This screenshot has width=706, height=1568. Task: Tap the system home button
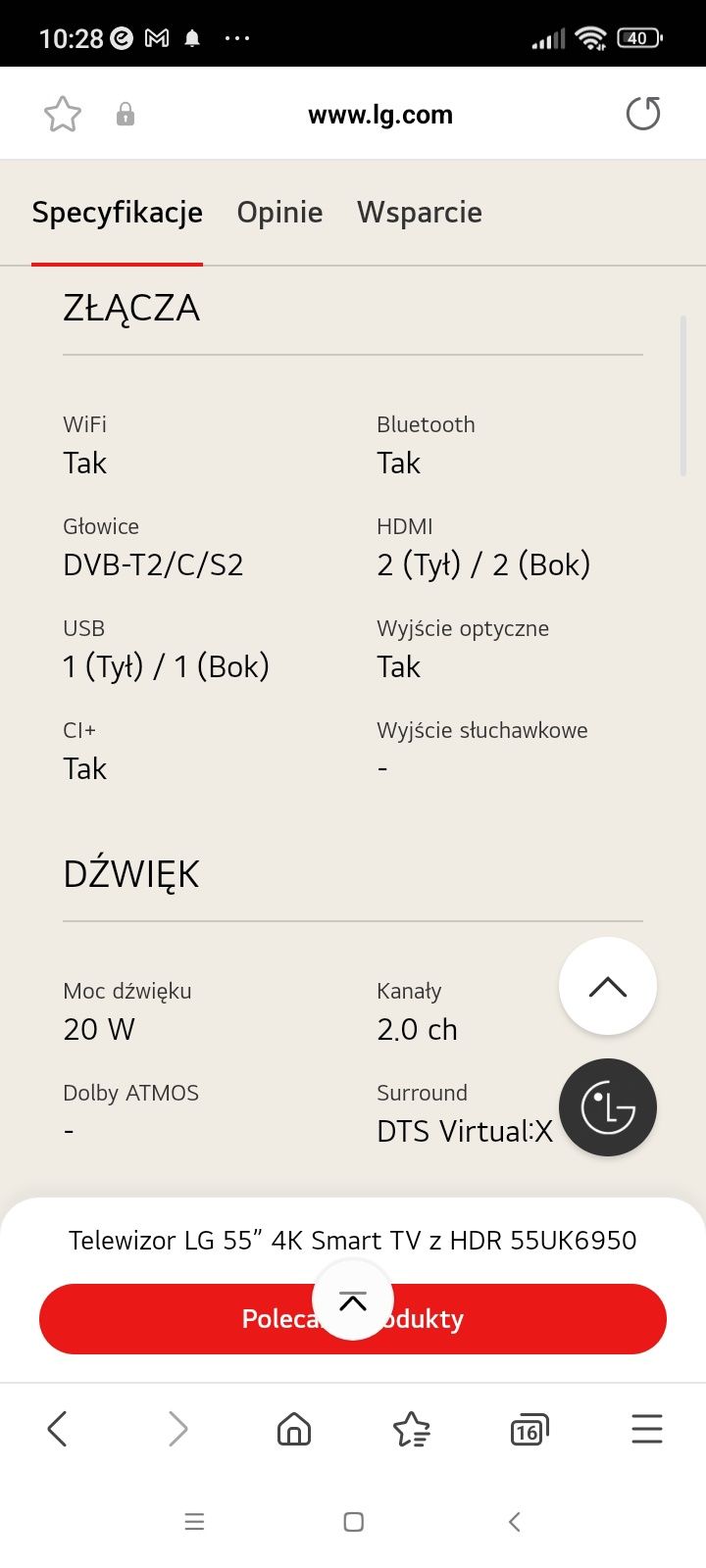(x=354, y=1522)
